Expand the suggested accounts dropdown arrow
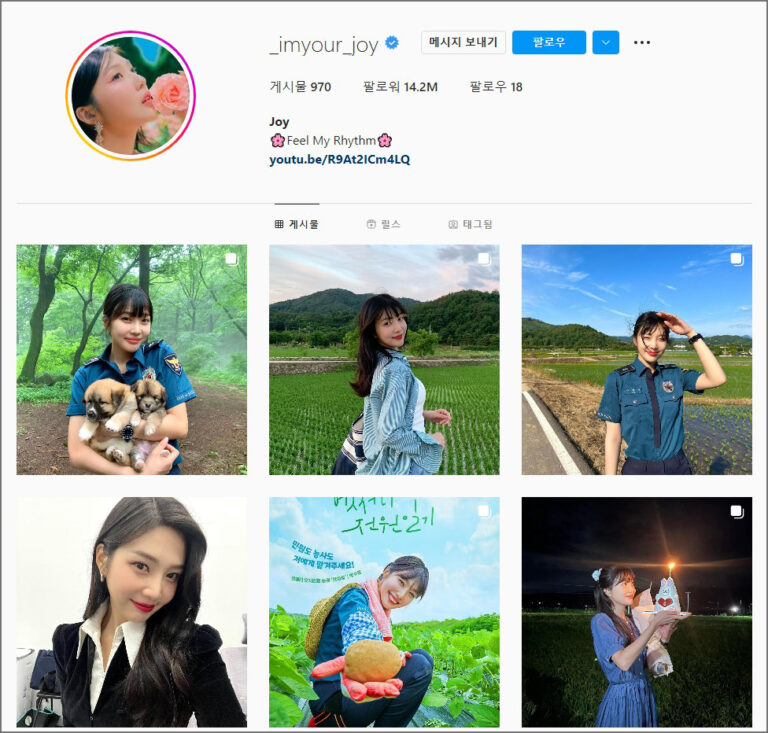Screen dimensions: 768x733 point(605,42)
